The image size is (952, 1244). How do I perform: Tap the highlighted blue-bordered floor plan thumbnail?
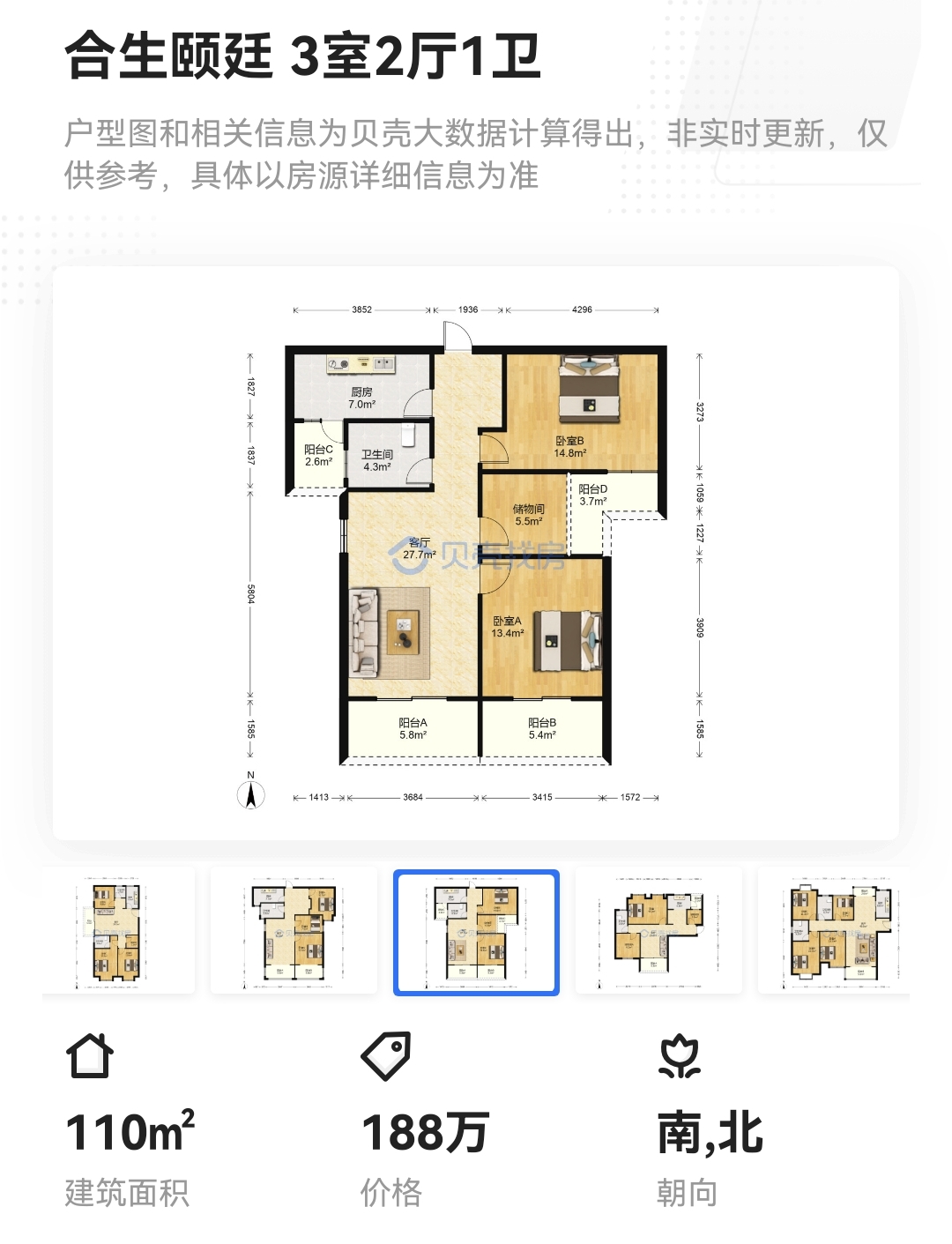click(476, 932)
